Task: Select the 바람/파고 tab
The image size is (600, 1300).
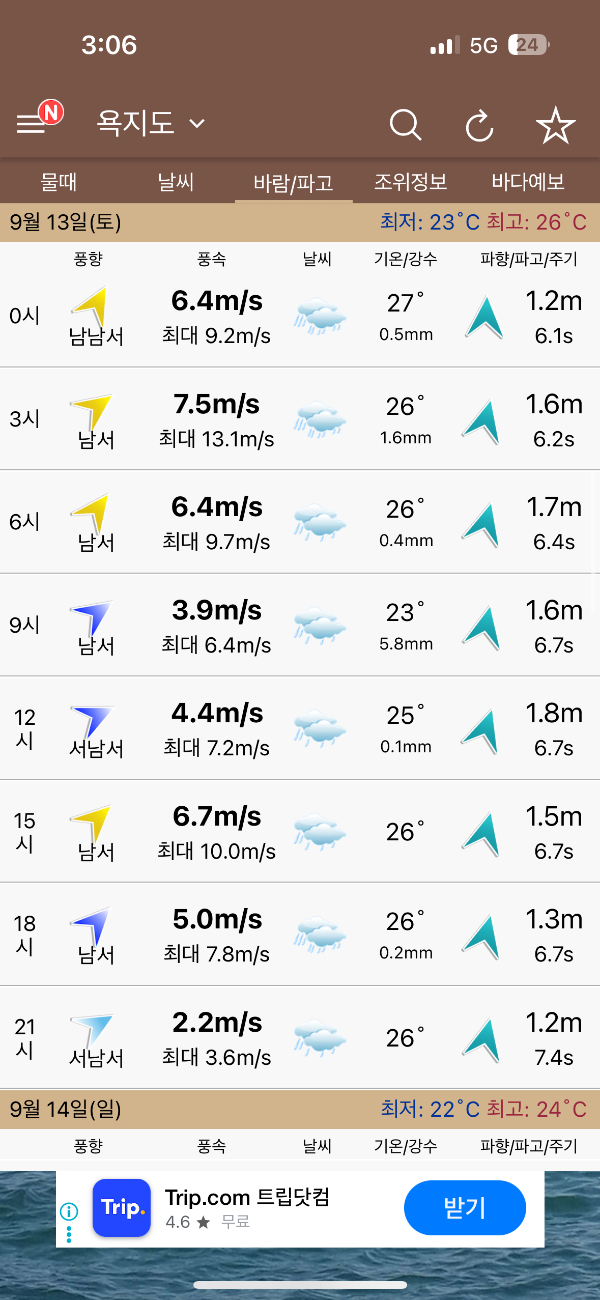Action: coord(293,183)
